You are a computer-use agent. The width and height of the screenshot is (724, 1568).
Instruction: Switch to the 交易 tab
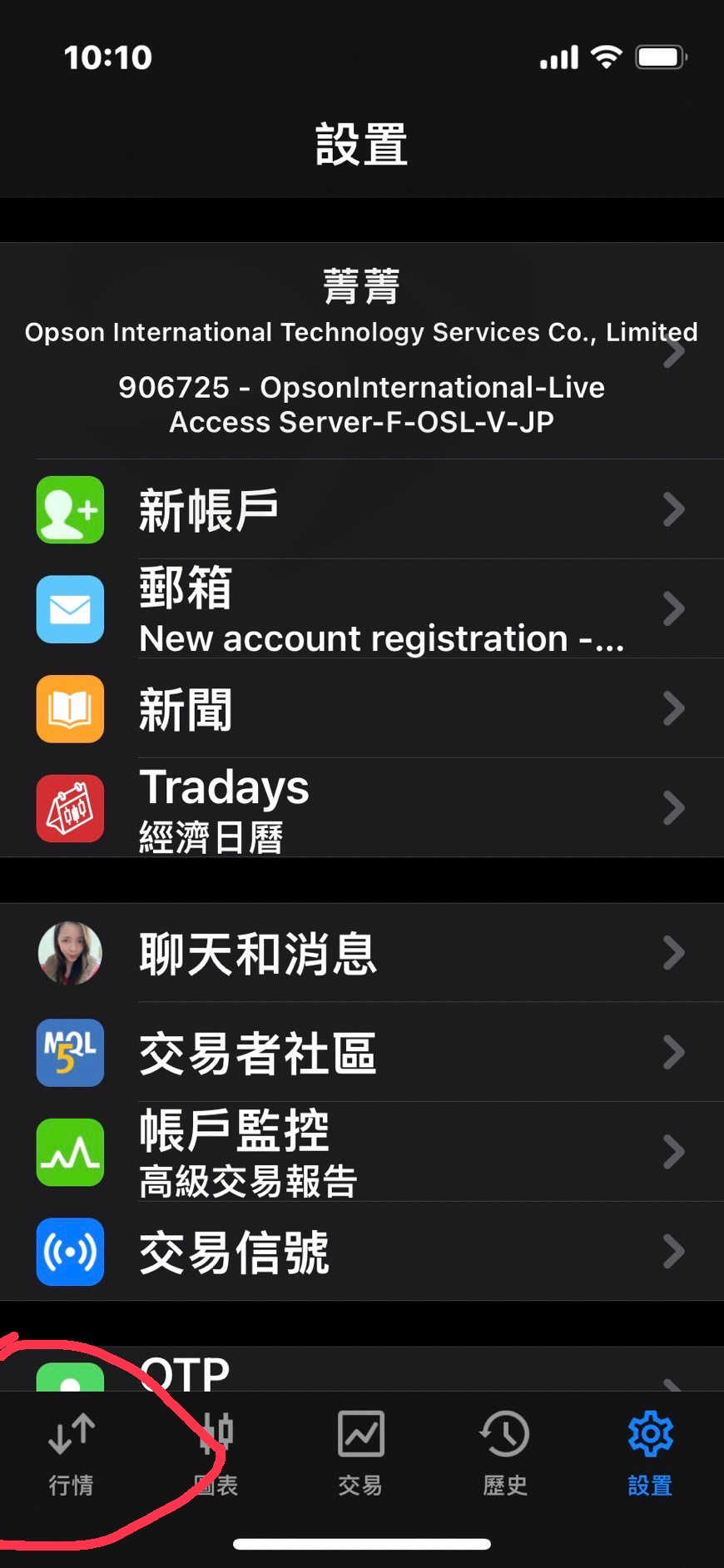[x=361, y=1453]
